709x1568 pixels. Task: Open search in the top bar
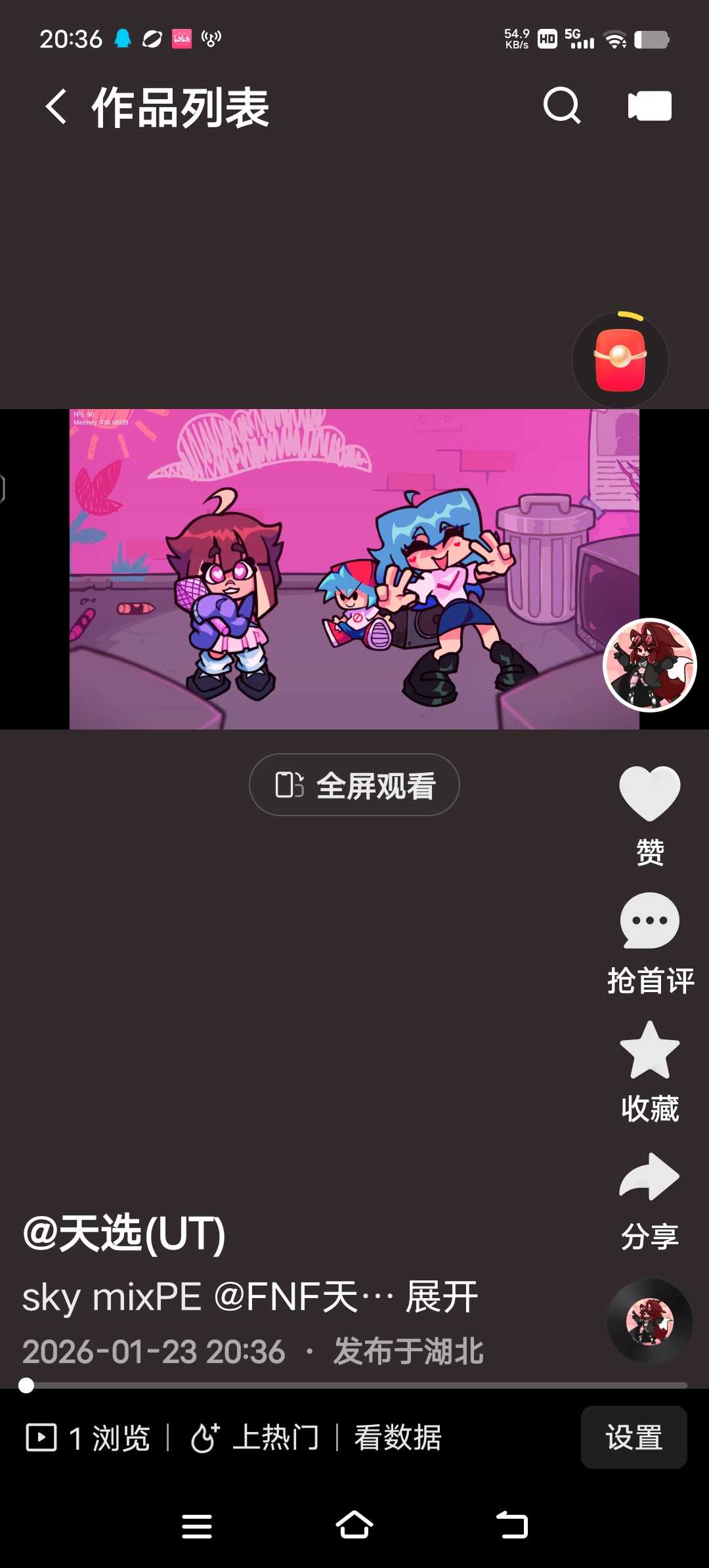562,106
